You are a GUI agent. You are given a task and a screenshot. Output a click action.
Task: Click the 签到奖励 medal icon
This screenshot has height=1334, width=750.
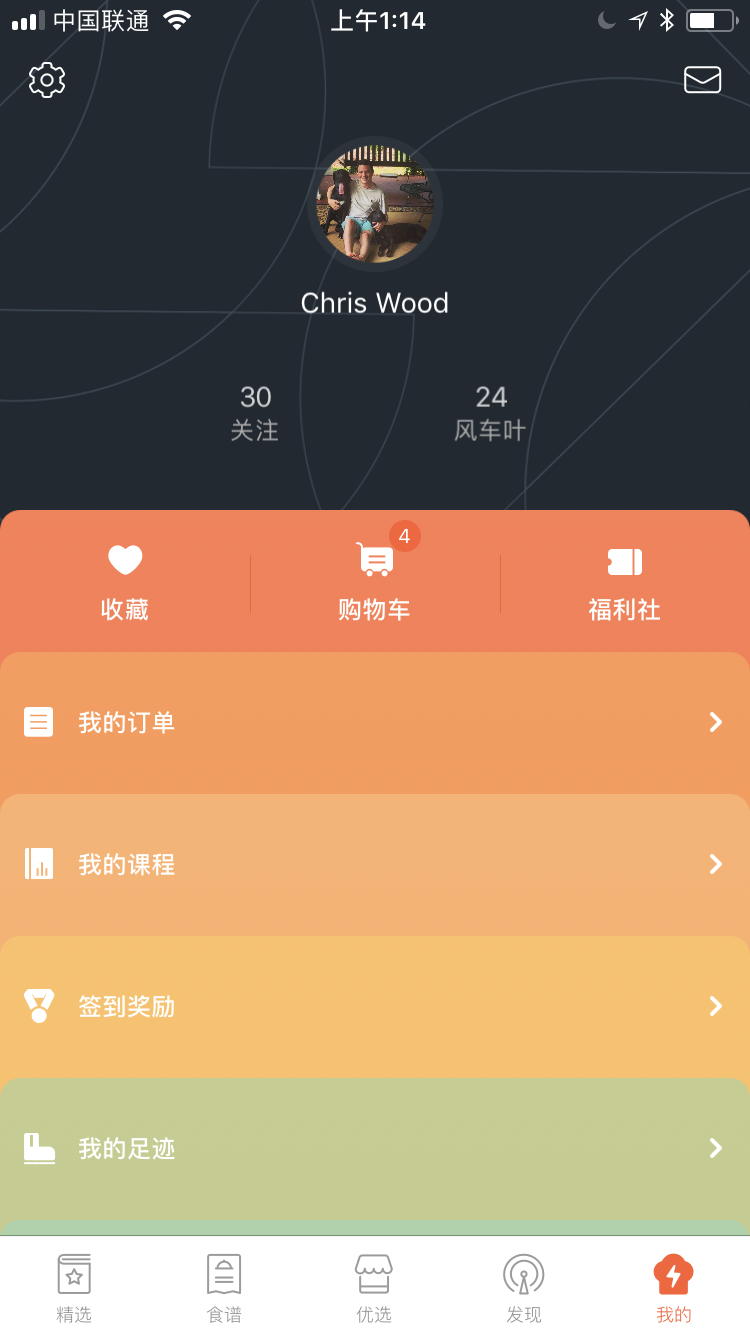pos(38,1006)
